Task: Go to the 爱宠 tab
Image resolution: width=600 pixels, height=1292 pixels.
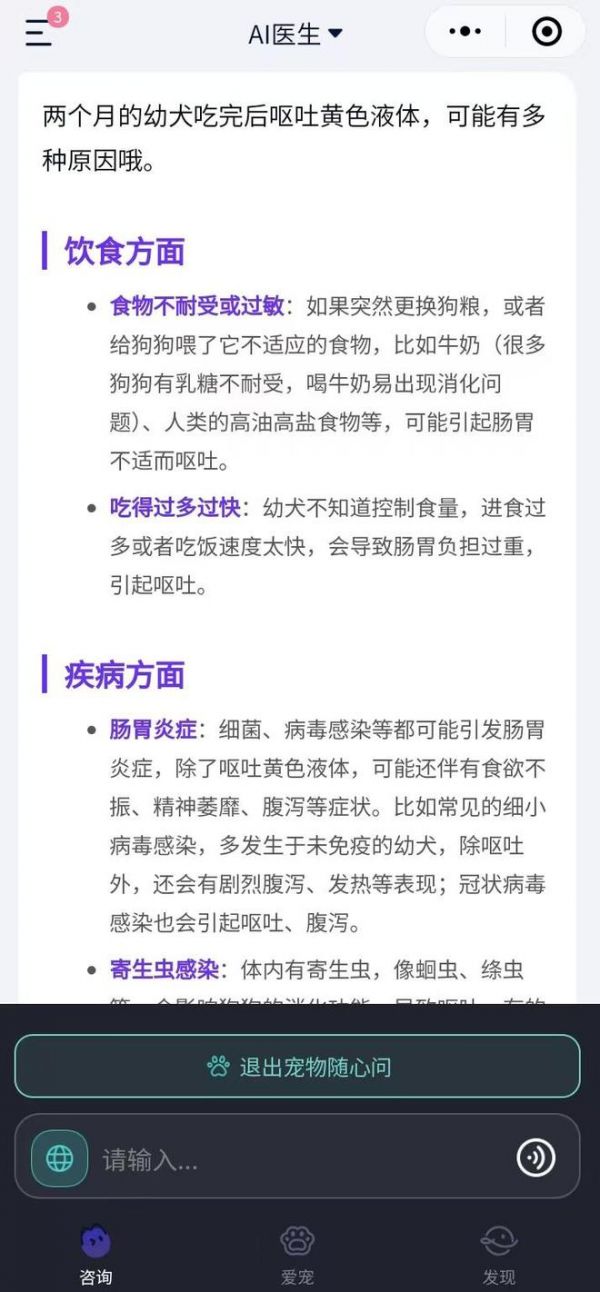Action: coord(297,1255)
